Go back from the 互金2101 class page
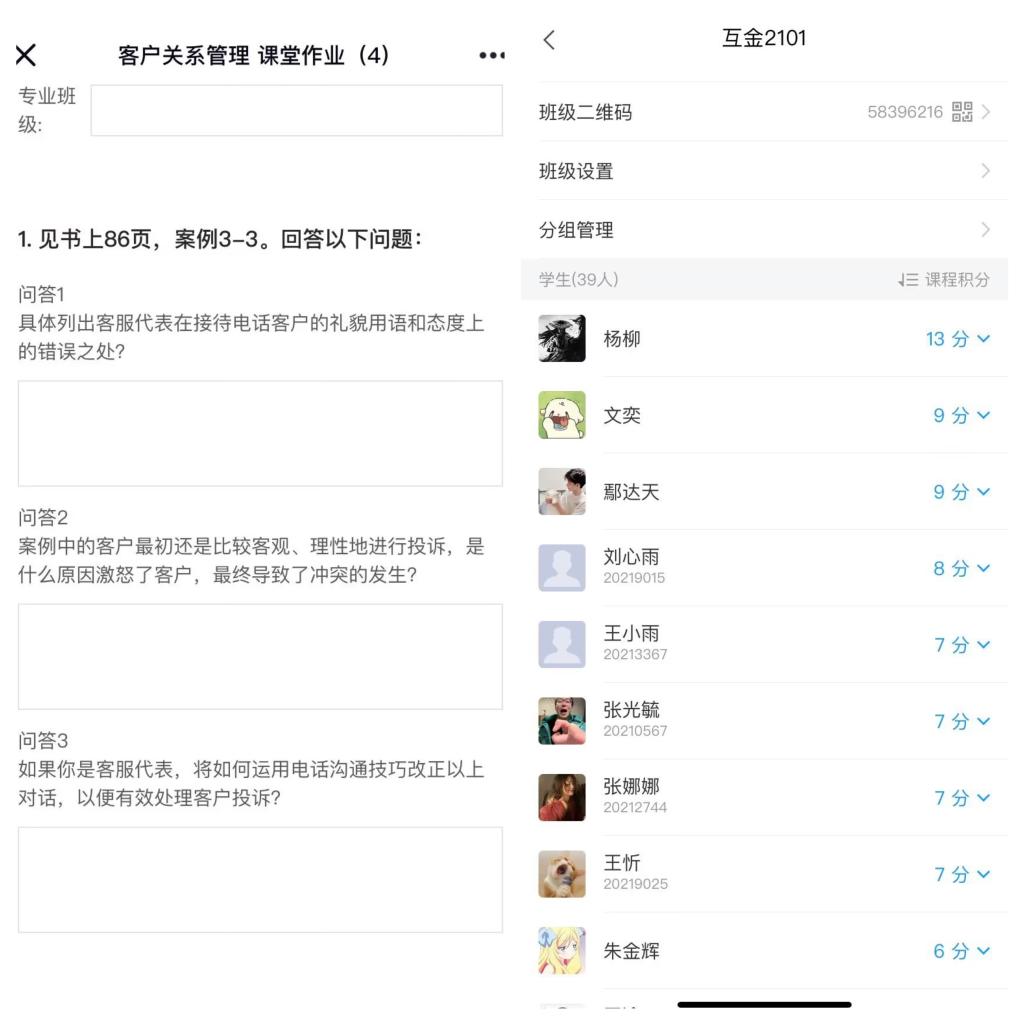Screen dimensions: 1024x1024 (x=549, y=39)
